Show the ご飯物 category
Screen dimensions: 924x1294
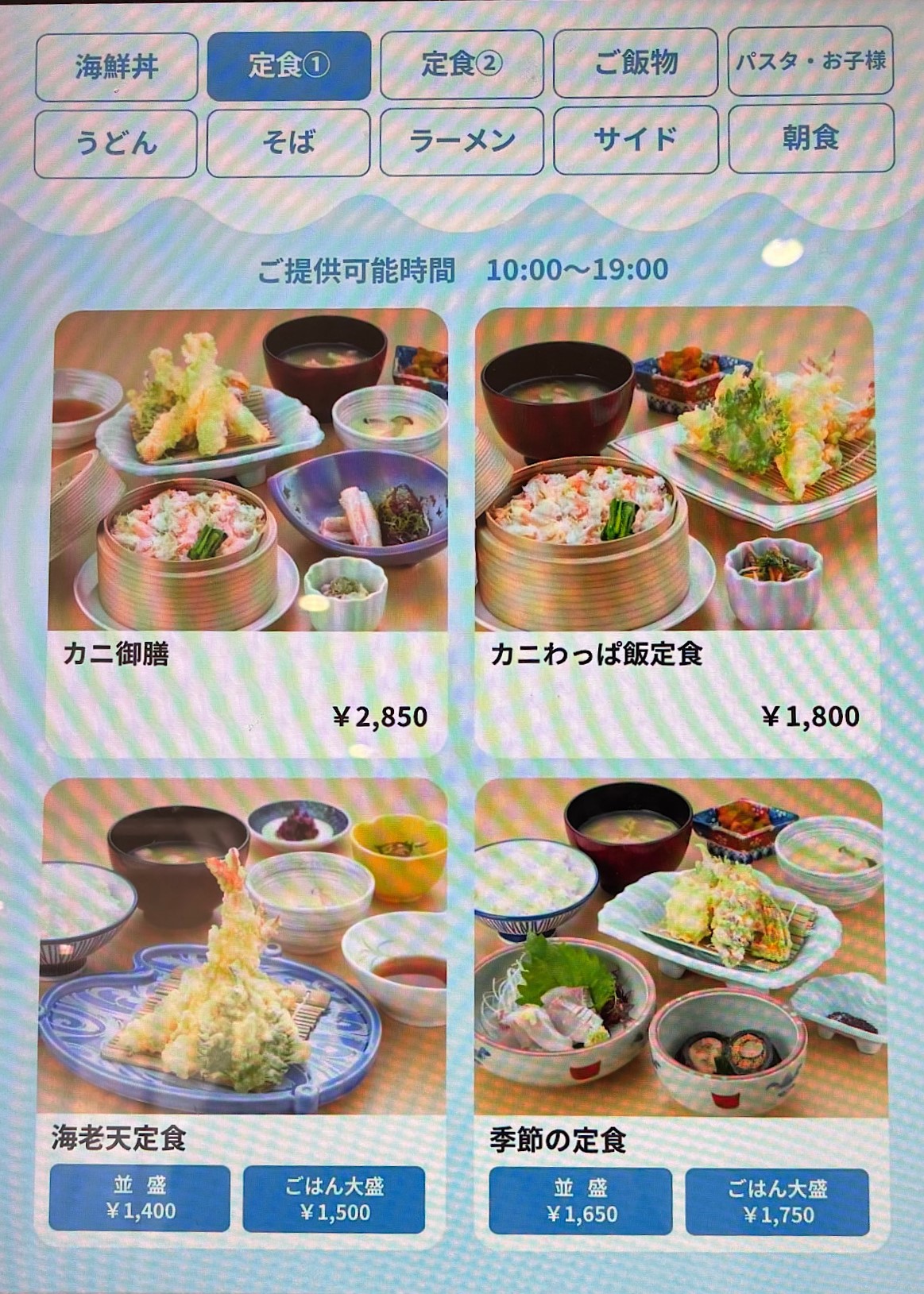click(636, 63)
